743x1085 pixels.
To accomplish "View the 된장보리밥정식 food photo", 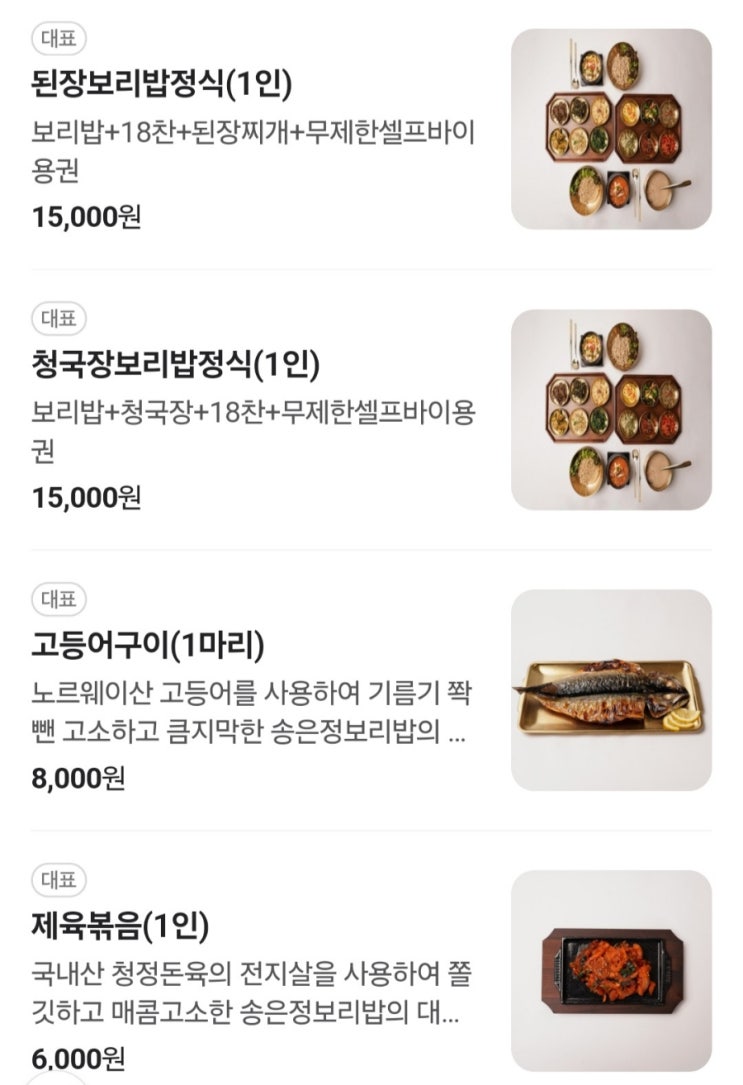I will click(x=611, y=129).
